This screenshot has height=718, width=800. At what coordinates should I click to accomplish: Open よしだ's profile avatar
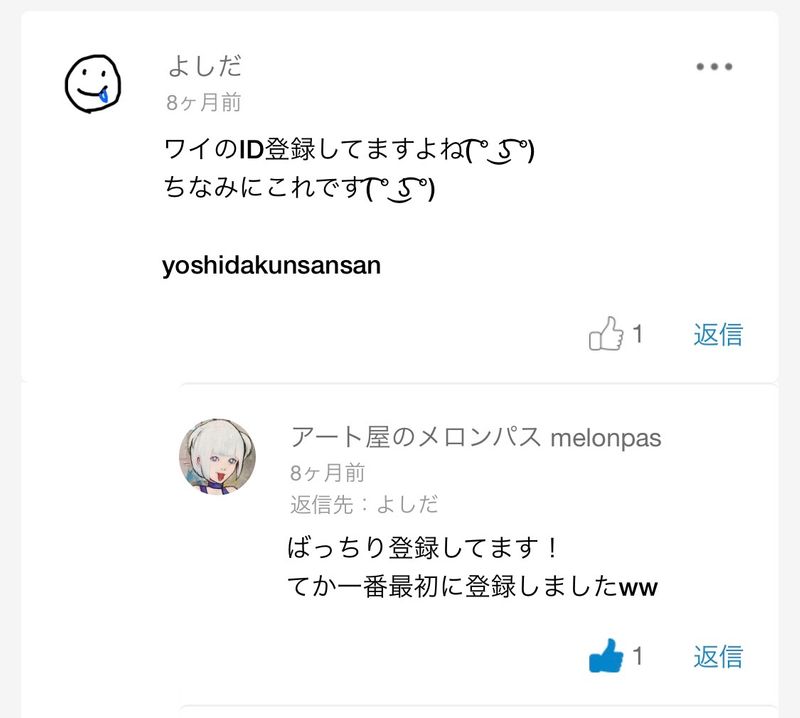coord(94,83)
